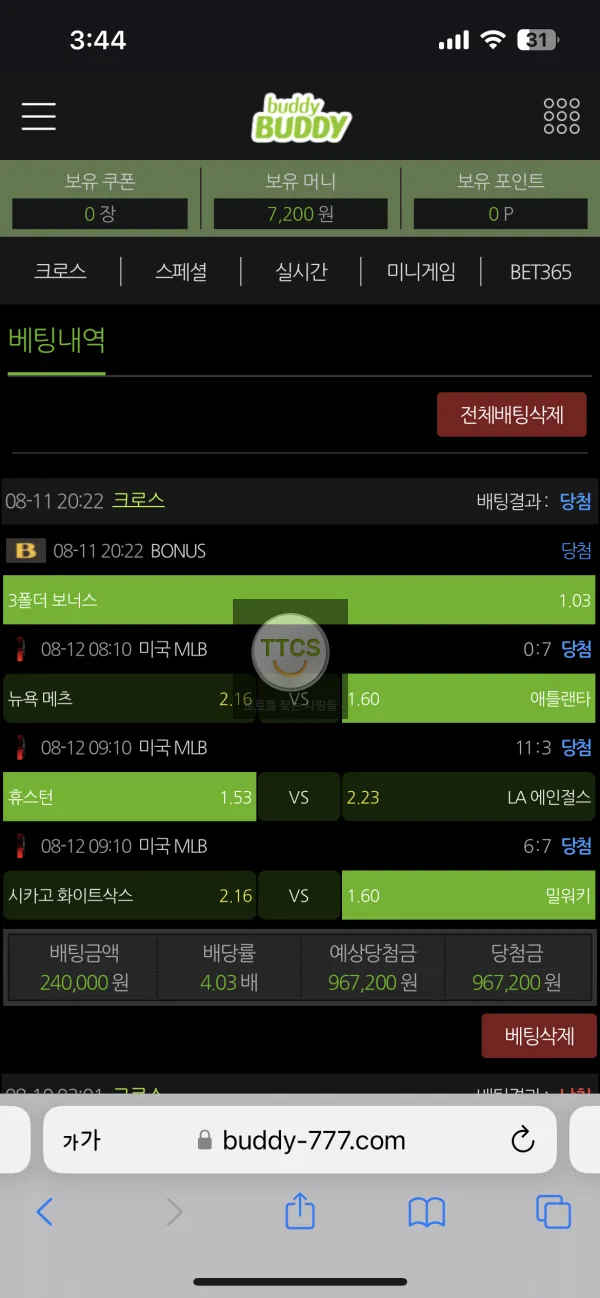Select the 미니게임 tab
The height and width of the screenshot is (1298, 600).
tap(421, 271)
